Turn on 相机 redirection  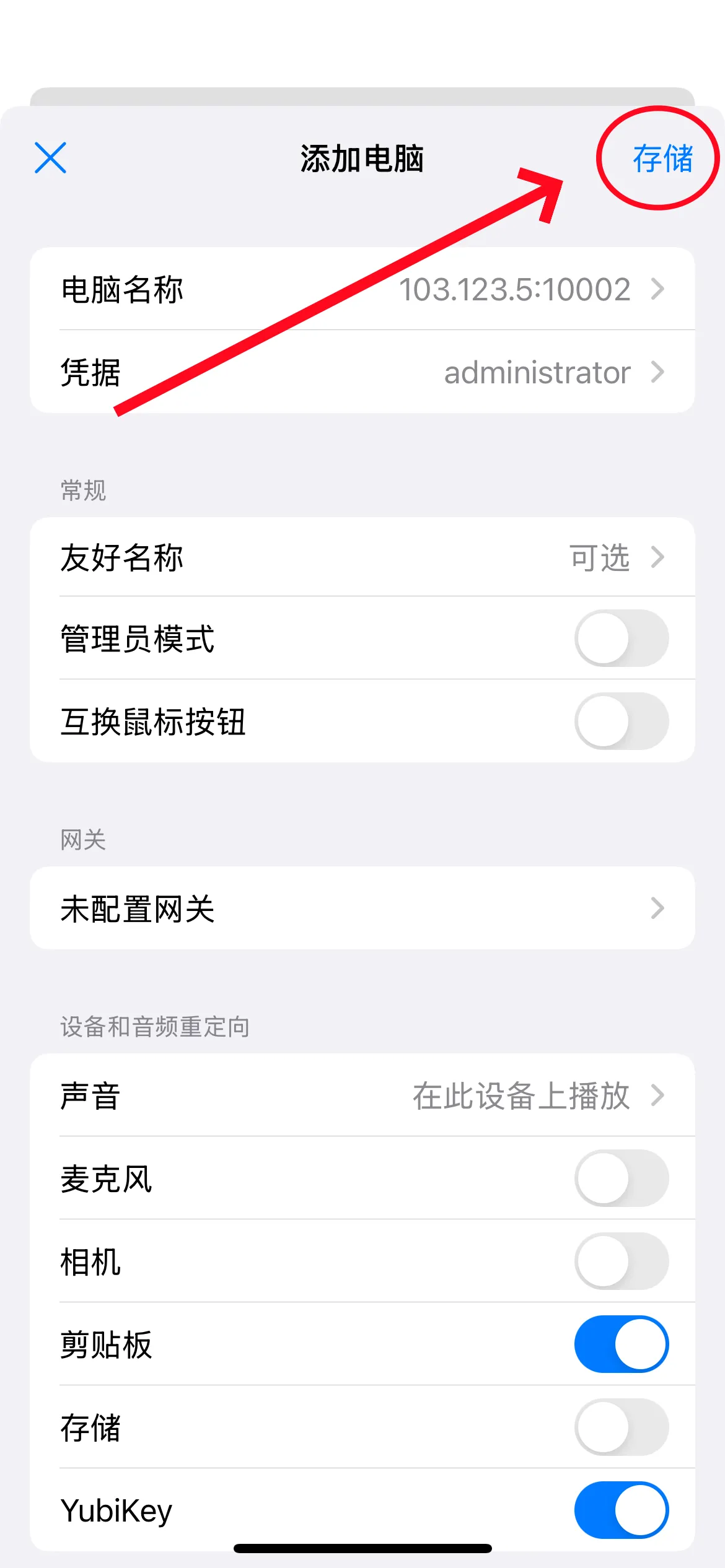coord(621,1261)
